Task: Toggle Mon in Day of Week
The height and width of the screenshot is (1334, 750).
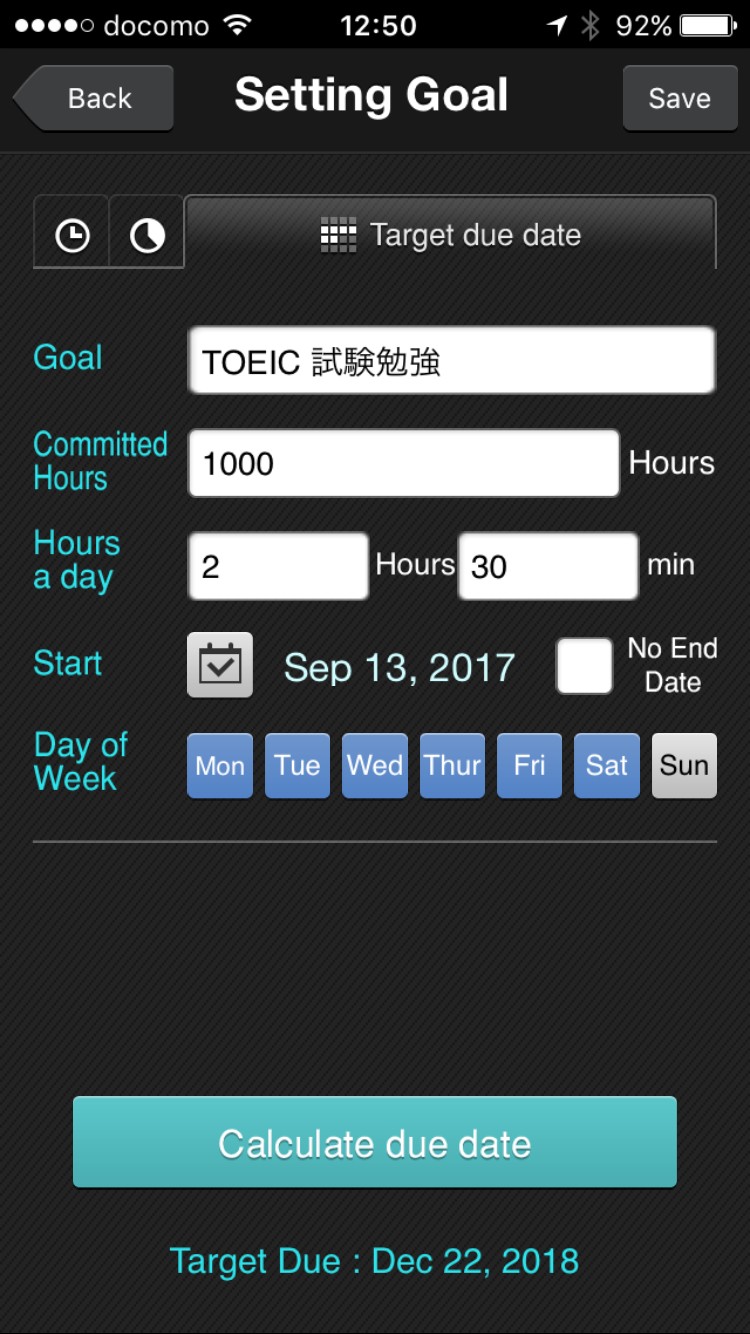Action: pos(220,766)
